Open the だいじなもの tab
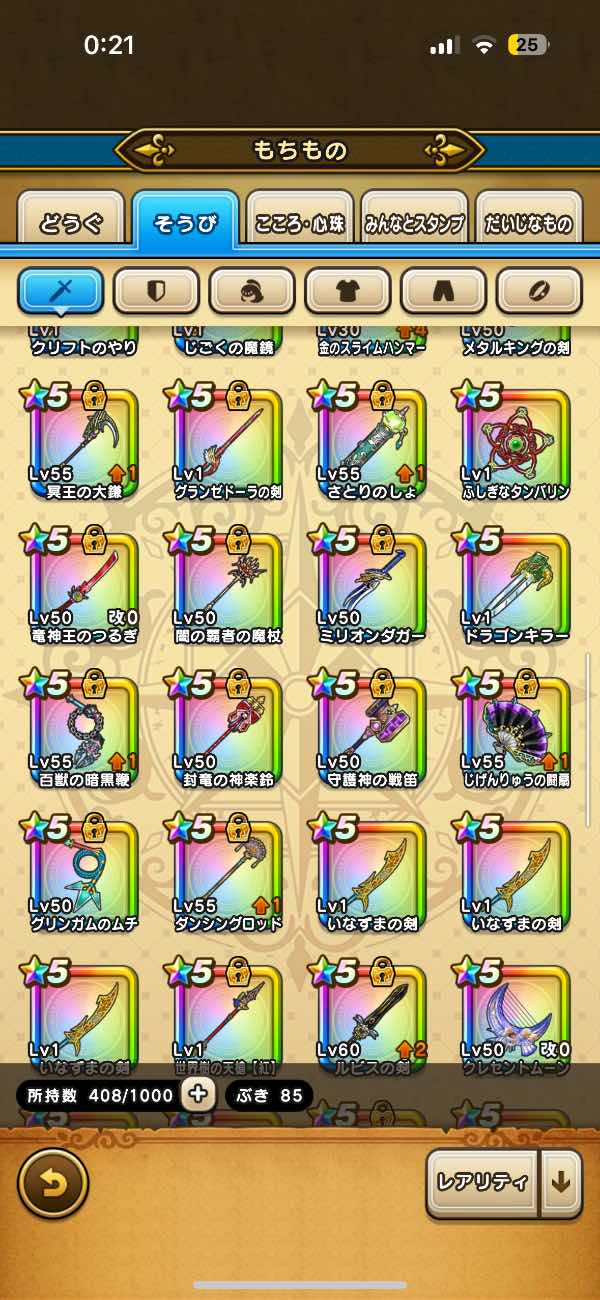600x1300 pixels. pyautogui.click(x=527, y=223)
